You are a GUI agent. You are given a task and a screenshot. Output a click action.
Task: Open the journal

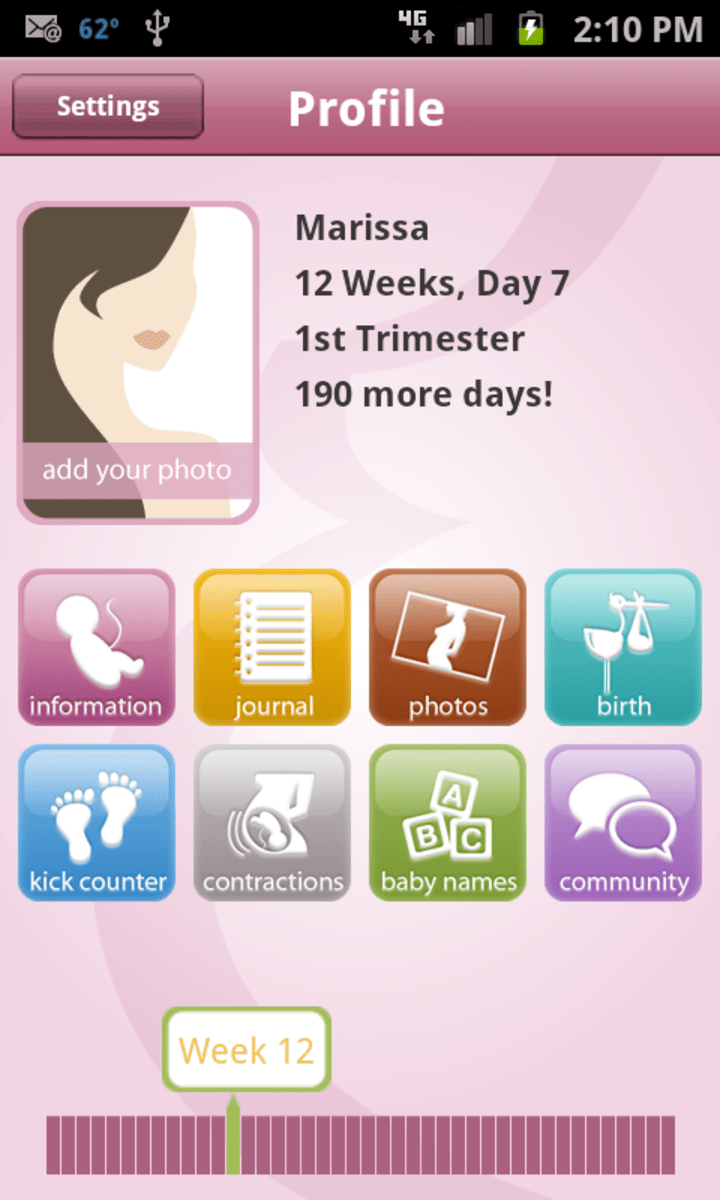point(271,645)
